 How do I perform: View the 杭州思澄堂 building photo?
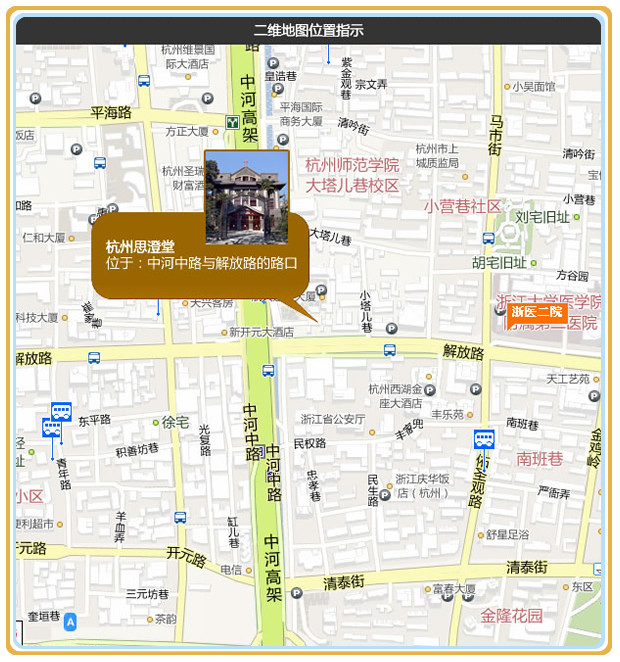tap(247, 197)
